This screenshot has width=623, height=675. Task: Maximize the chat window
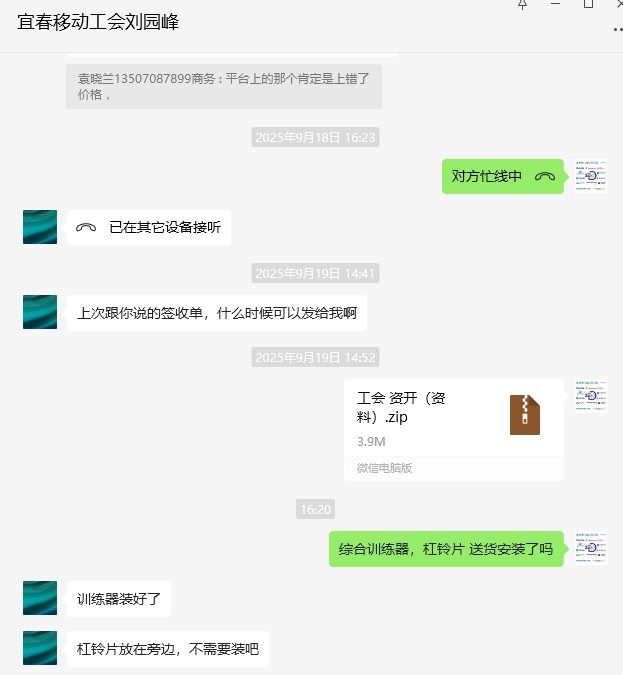pyautogui.click(x=588, y=5)
